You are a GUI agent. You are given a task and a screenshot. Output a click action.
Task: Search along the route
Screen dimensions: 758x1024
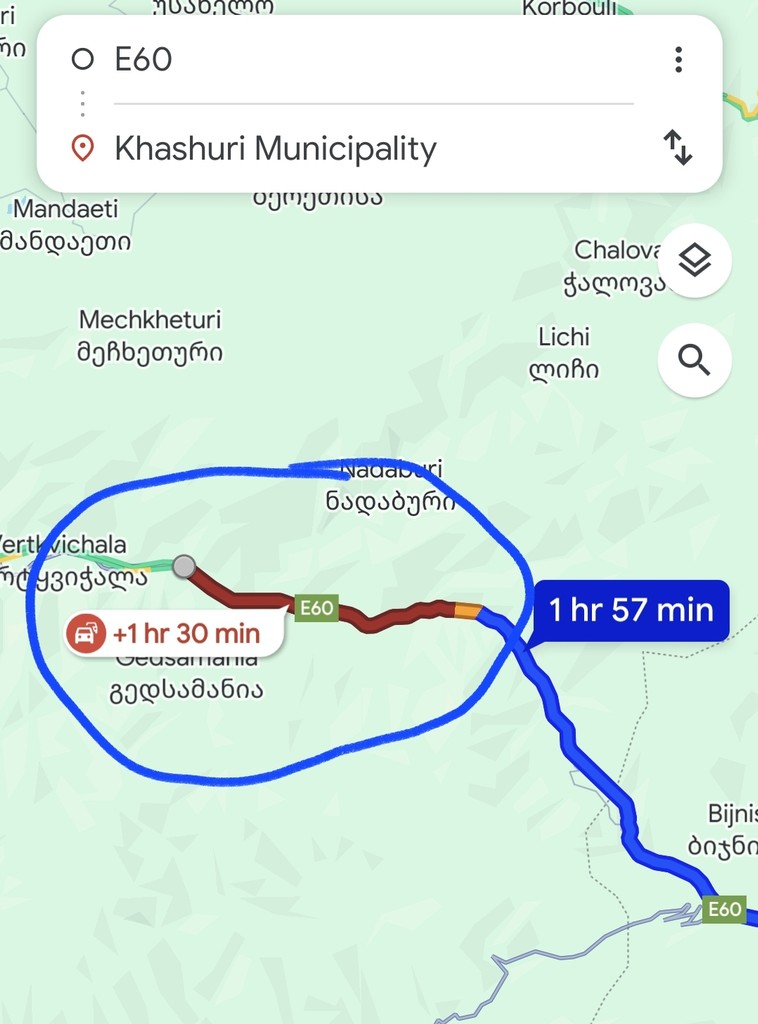coord(694,359)
